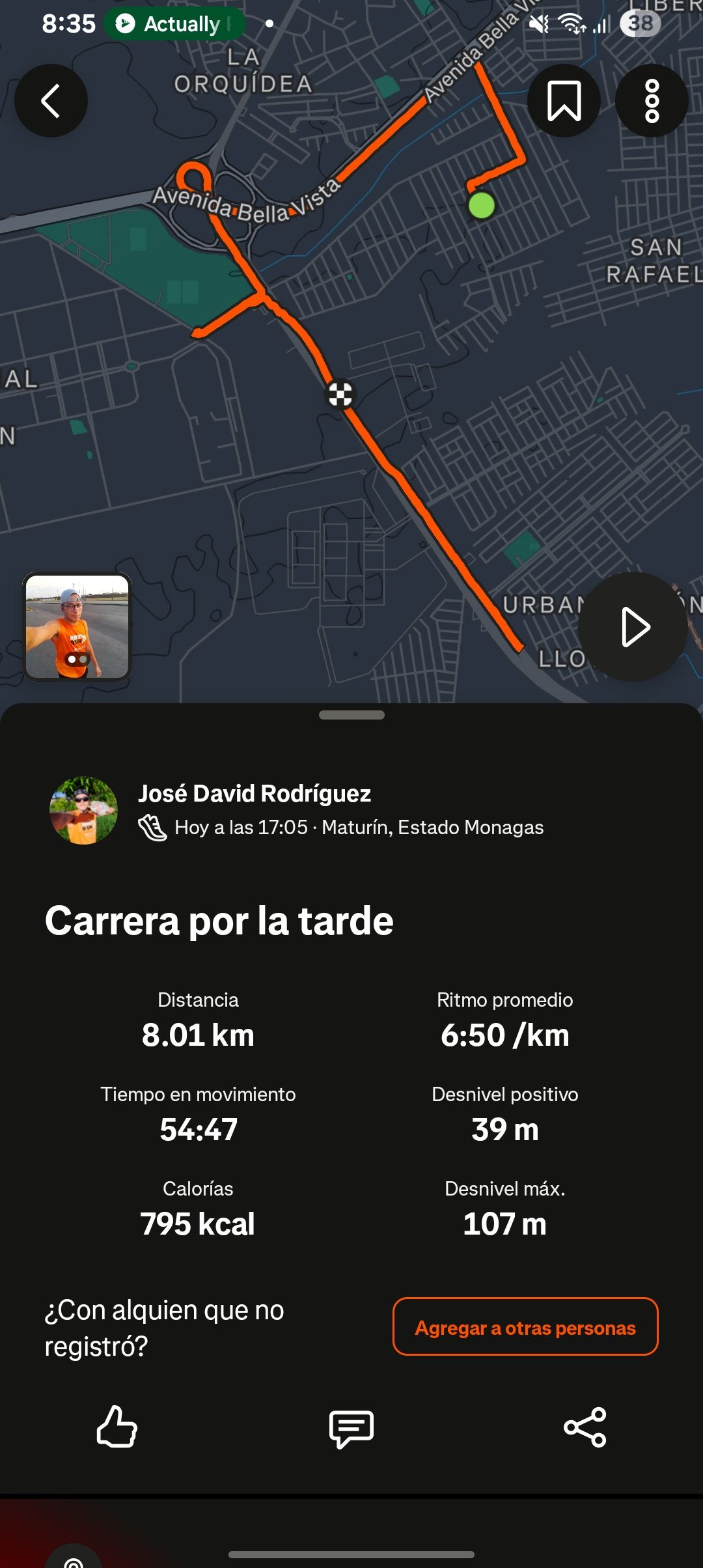This screenshot has height=1568, width=703.
Task: Open José David Rodríguez's name link
Action: pos(255,793)
